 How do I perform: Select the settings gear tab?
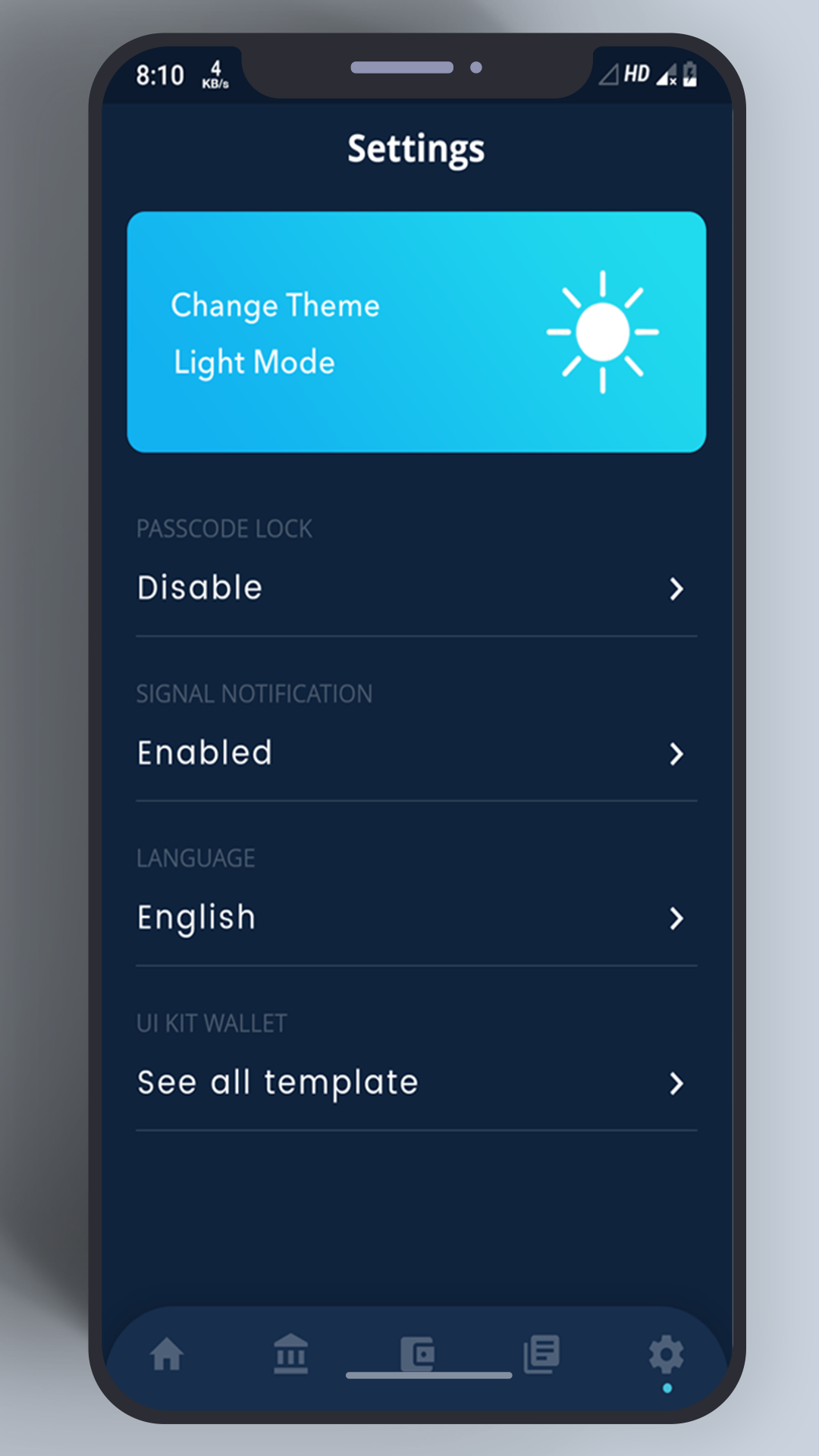coord(667,1356)
